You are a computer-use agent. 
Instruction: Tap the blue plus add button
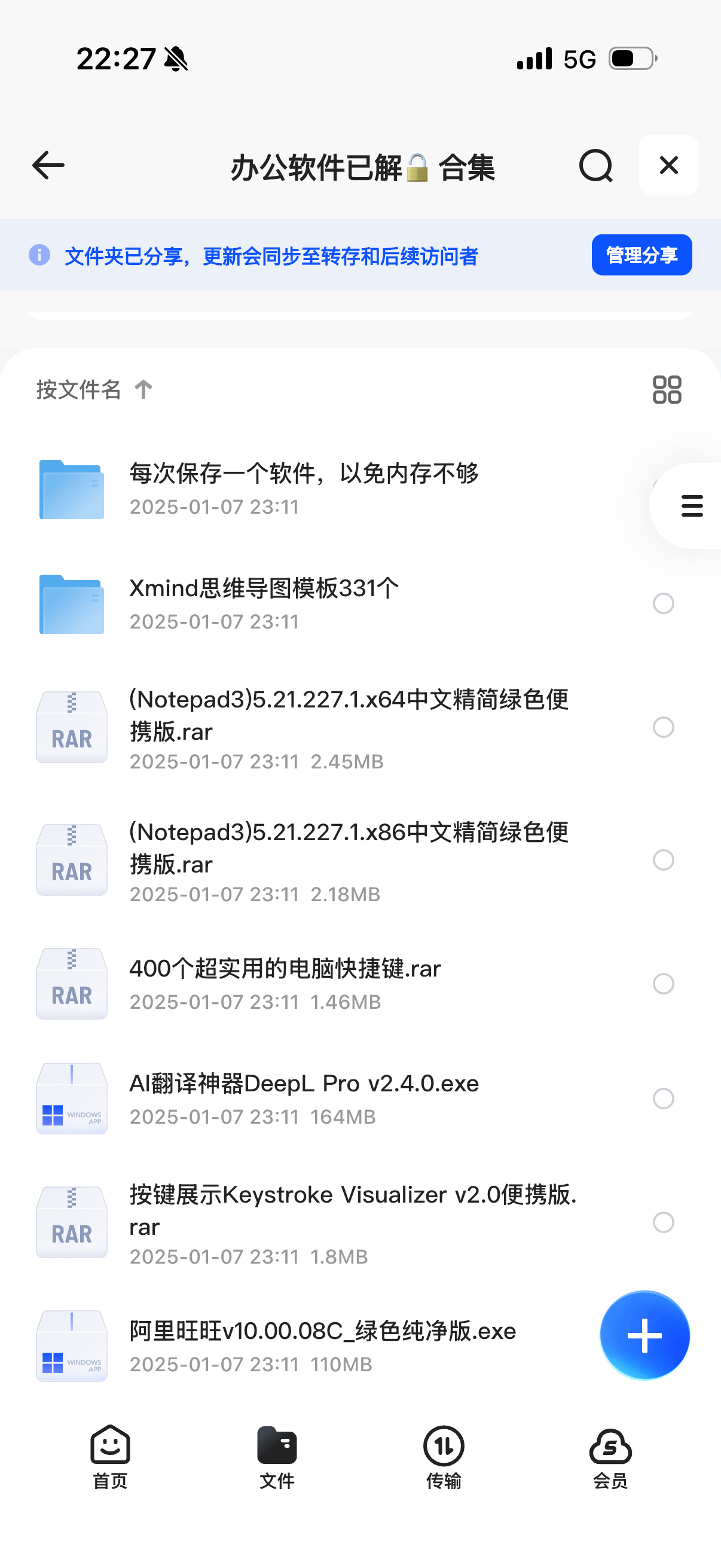coord(644,1335)
